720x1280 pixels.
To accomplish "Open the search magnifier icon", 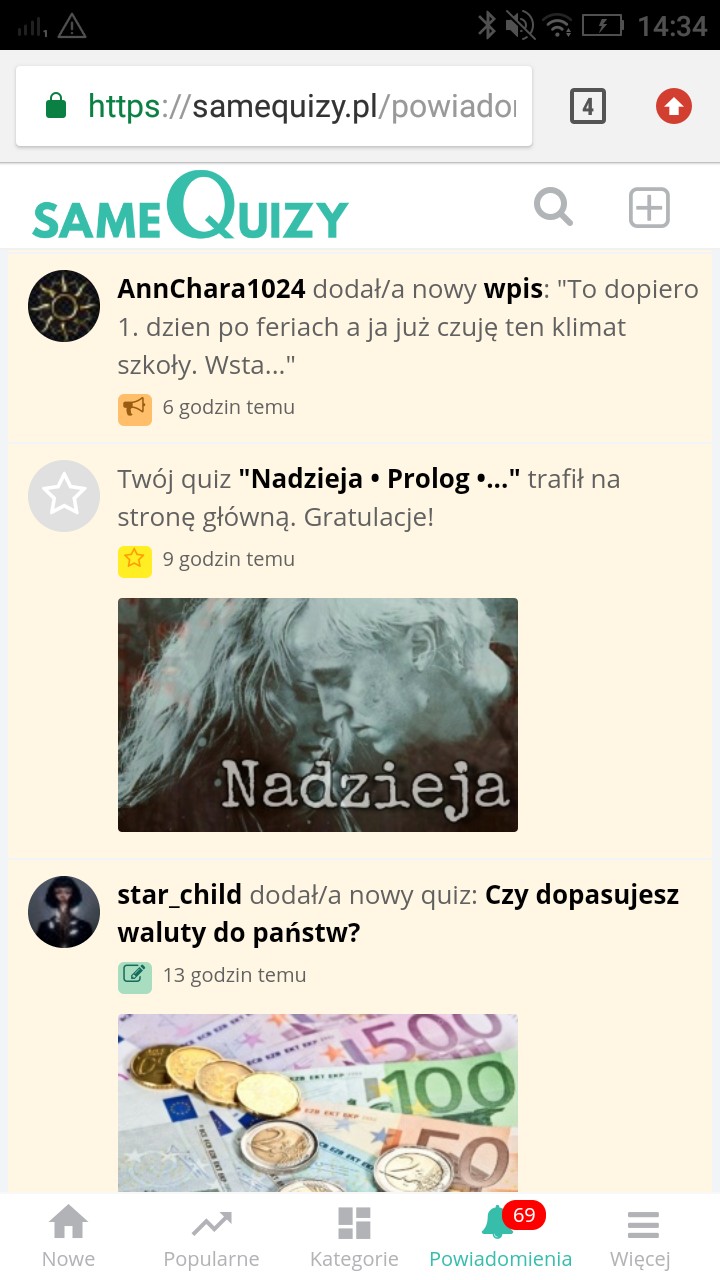I will (553, 207).
